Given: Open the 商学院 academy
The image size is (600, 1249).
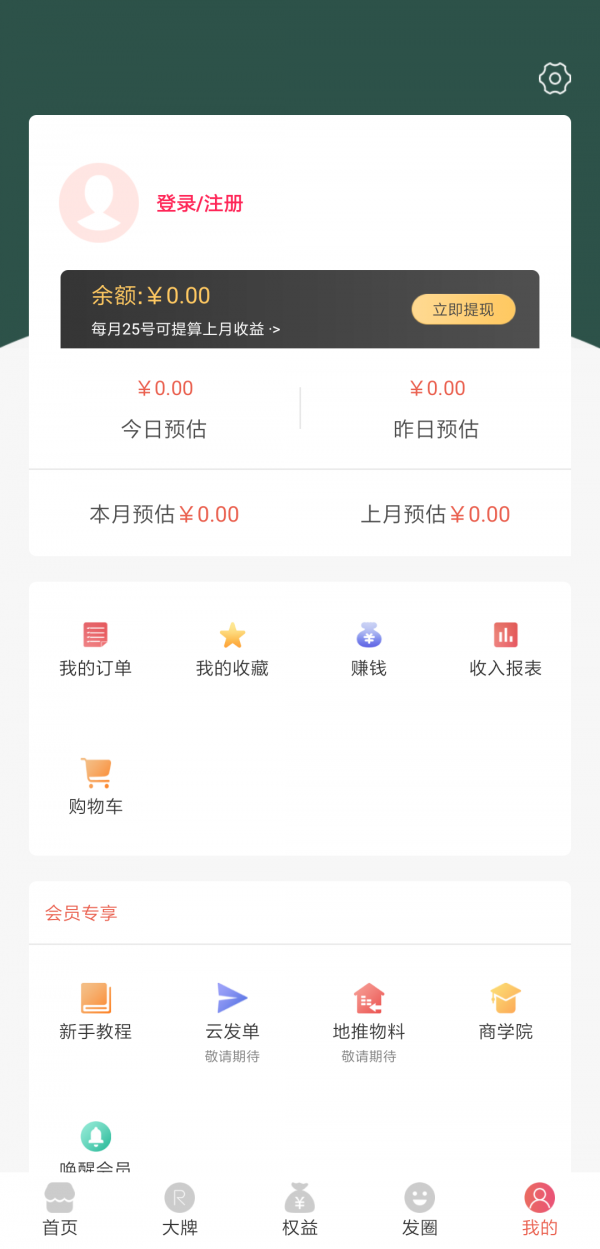Looking at the screenshot, I should 505,1012.
